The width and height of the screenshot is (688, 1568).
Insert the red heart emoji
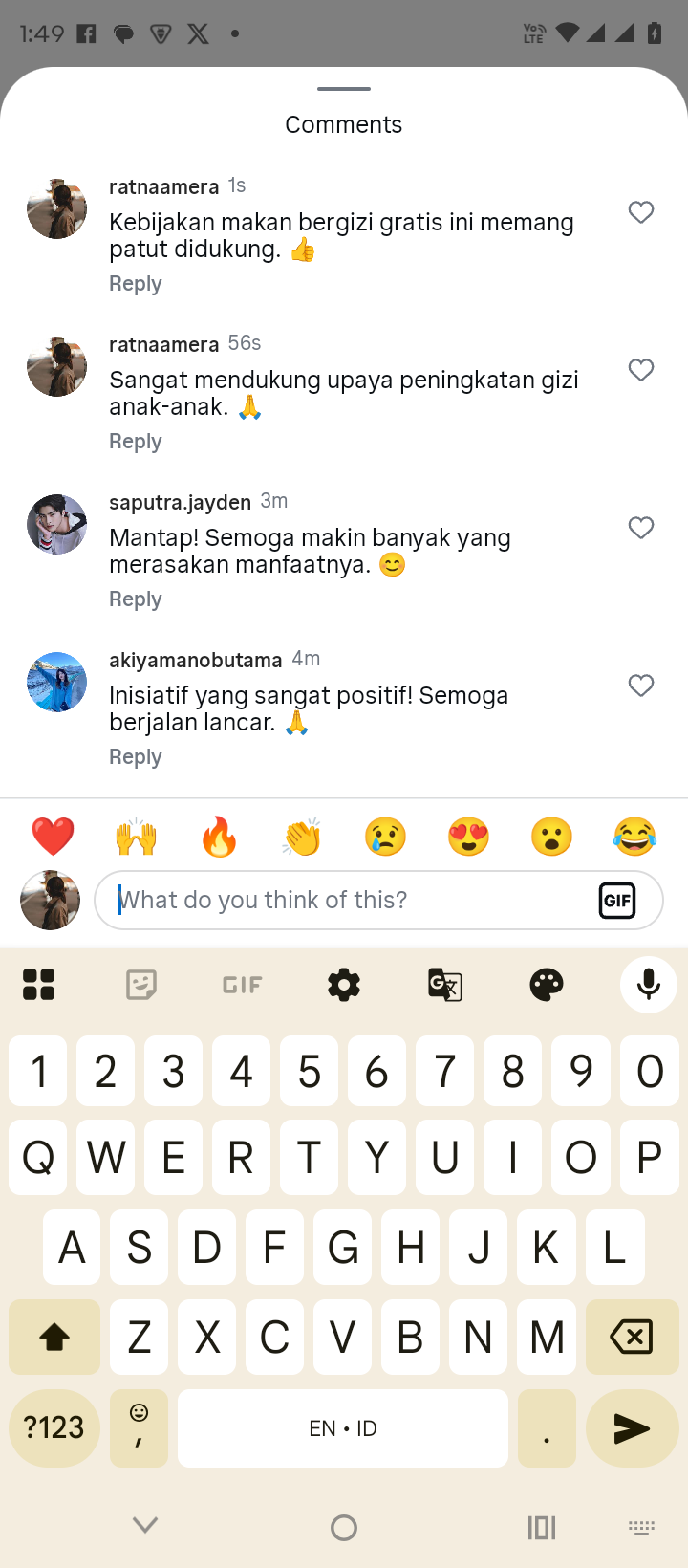53,837
